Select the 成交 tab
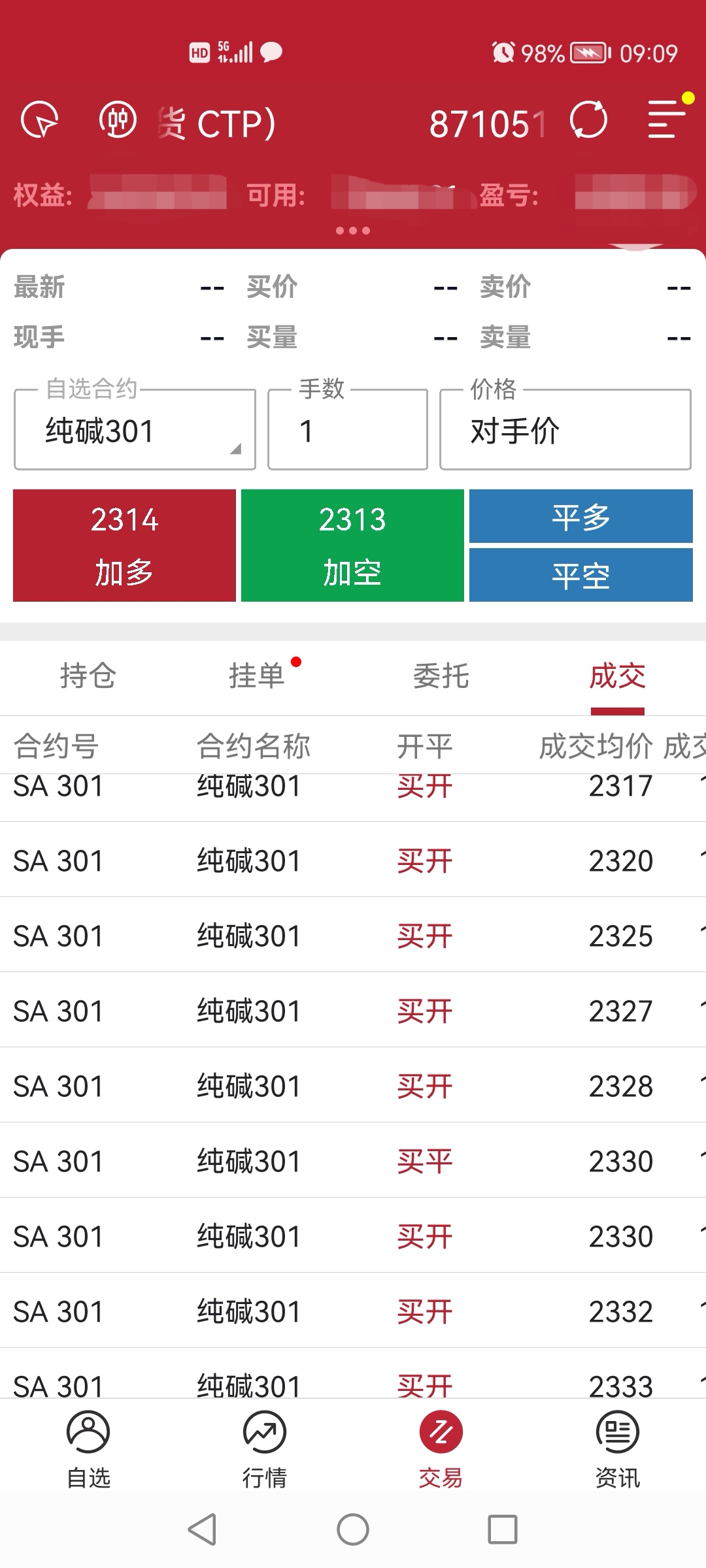Screen dimensions: 706x1568 pos(618,676)
